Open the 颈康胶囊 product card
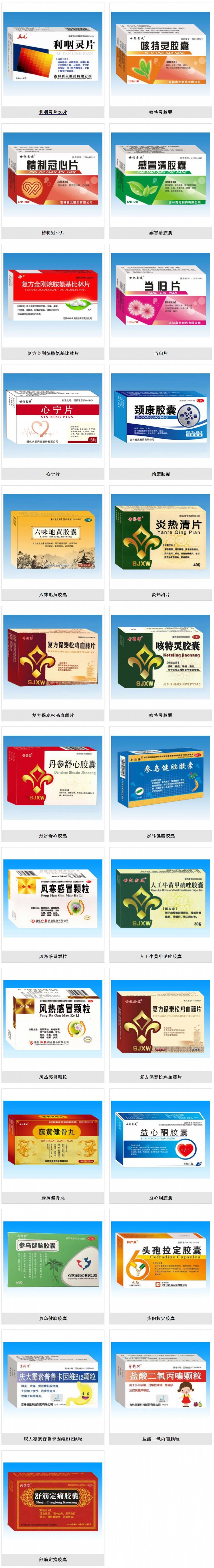 point(160,416)
